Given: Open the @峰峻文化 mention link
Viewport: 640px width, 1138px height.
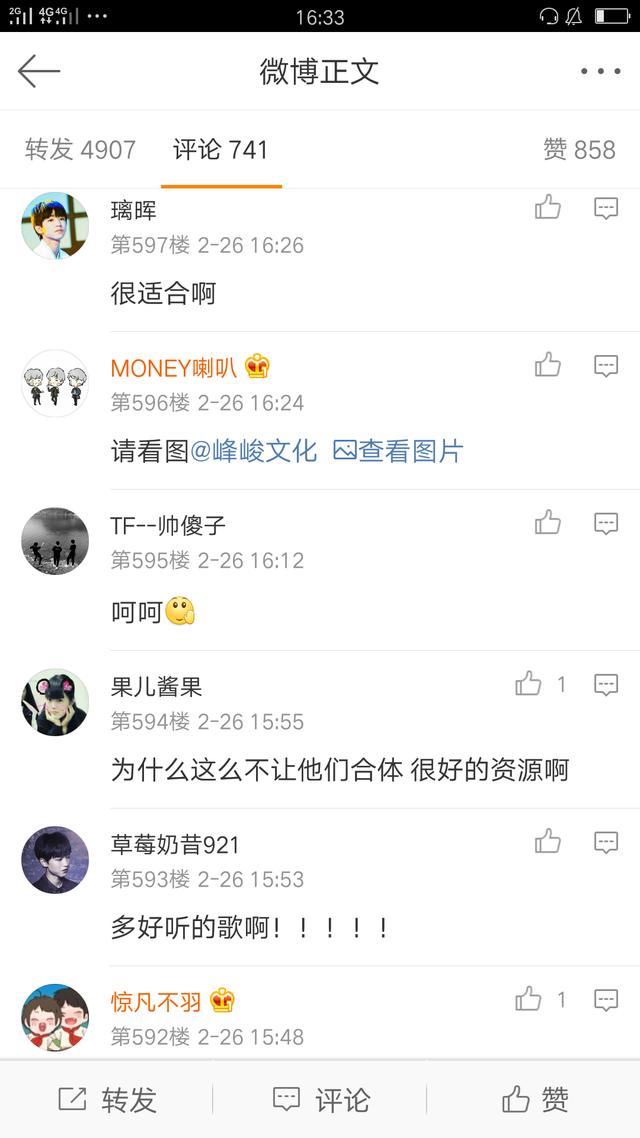Looking at the screenshot, I should tap(254, 451).
